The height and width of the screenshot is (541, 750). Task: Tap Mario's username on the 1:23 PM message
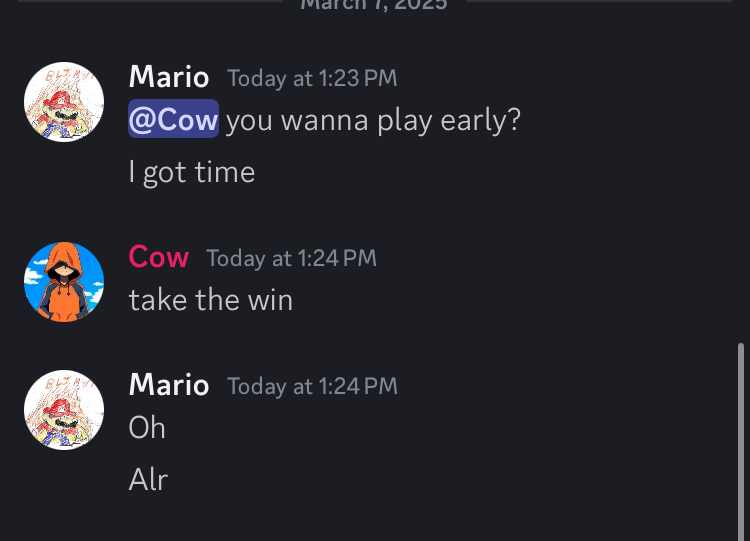(x=168, y=77)
